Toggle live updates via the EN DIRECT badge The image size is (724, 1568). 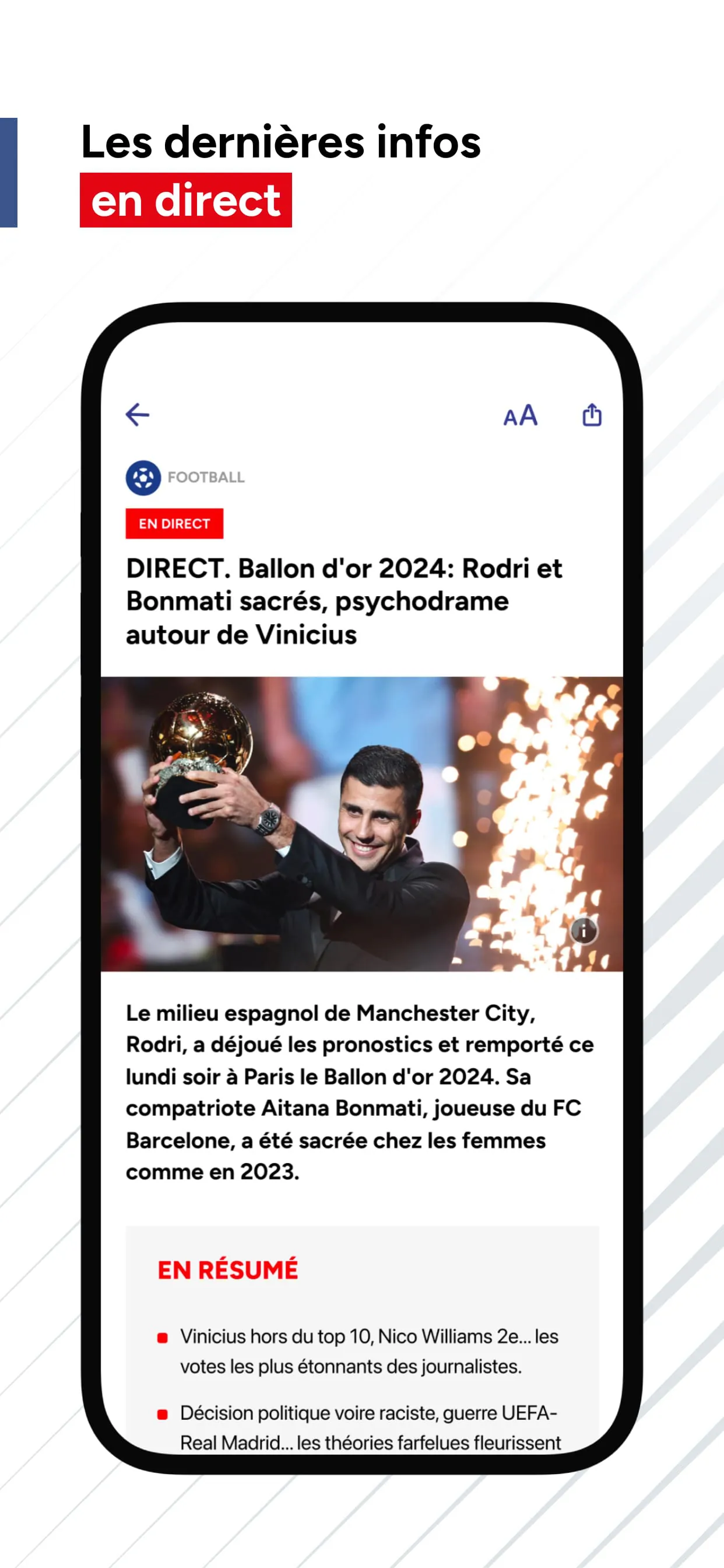(175, 522)
